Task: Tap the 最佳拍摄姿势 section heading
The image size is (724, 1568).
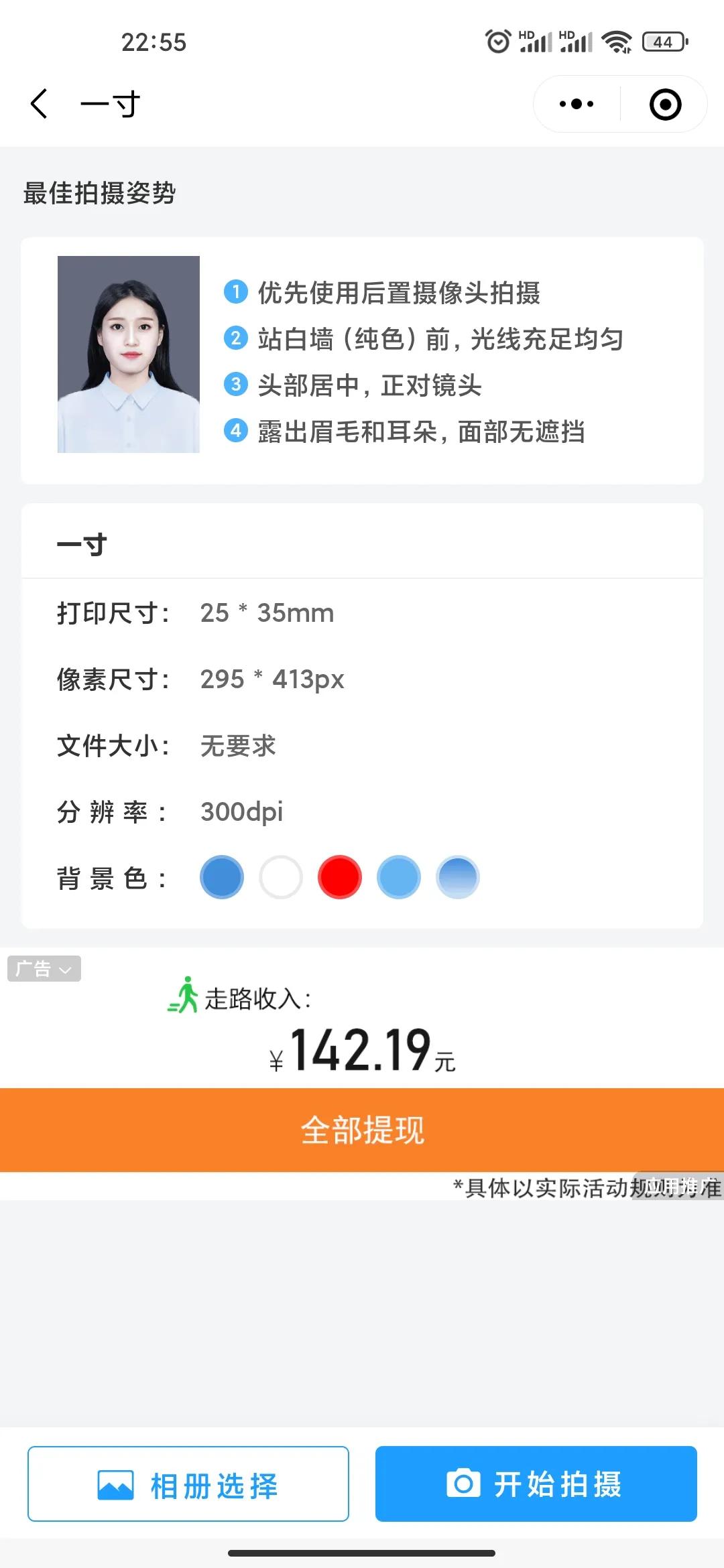Action: [99, 192]
